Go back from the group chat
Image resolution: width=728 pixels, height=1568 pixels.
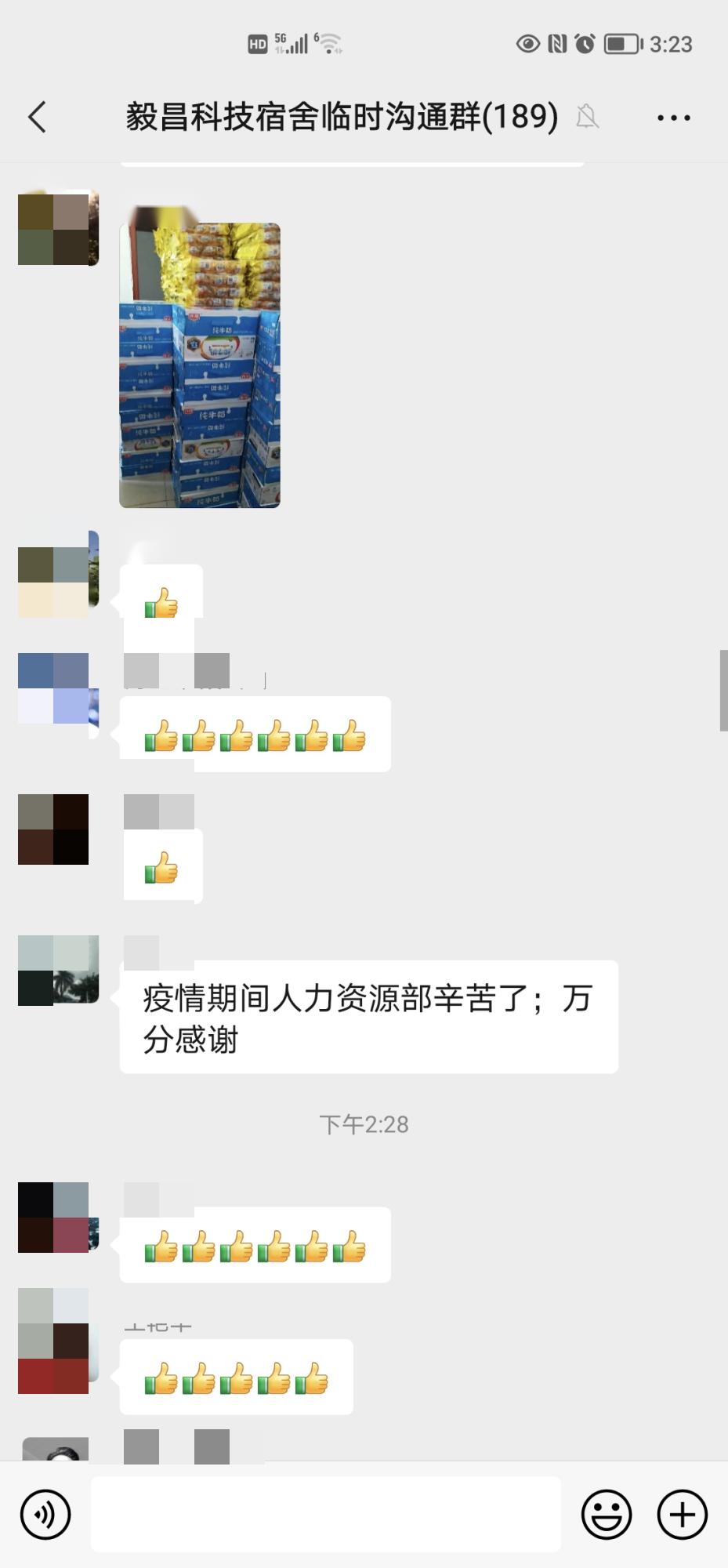point(37,118)
